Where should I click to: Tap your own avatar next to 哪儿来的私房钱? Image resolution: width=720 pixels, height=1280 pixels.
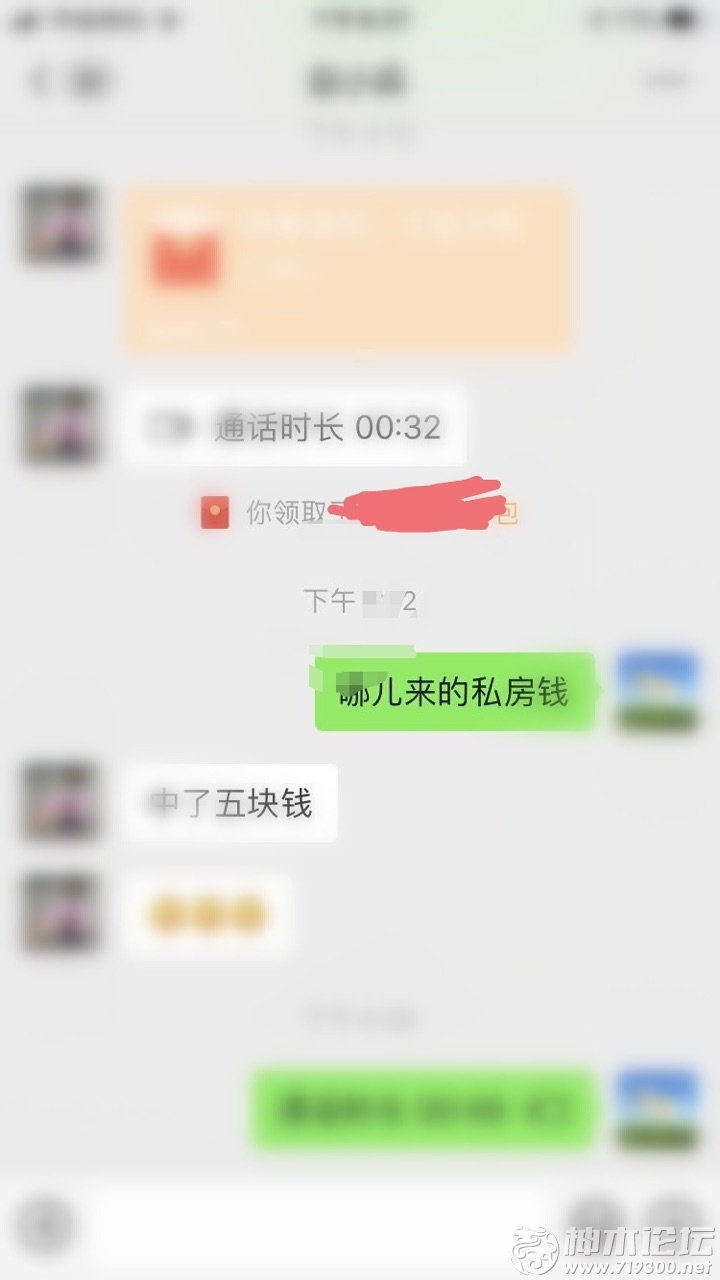[657, 692]
